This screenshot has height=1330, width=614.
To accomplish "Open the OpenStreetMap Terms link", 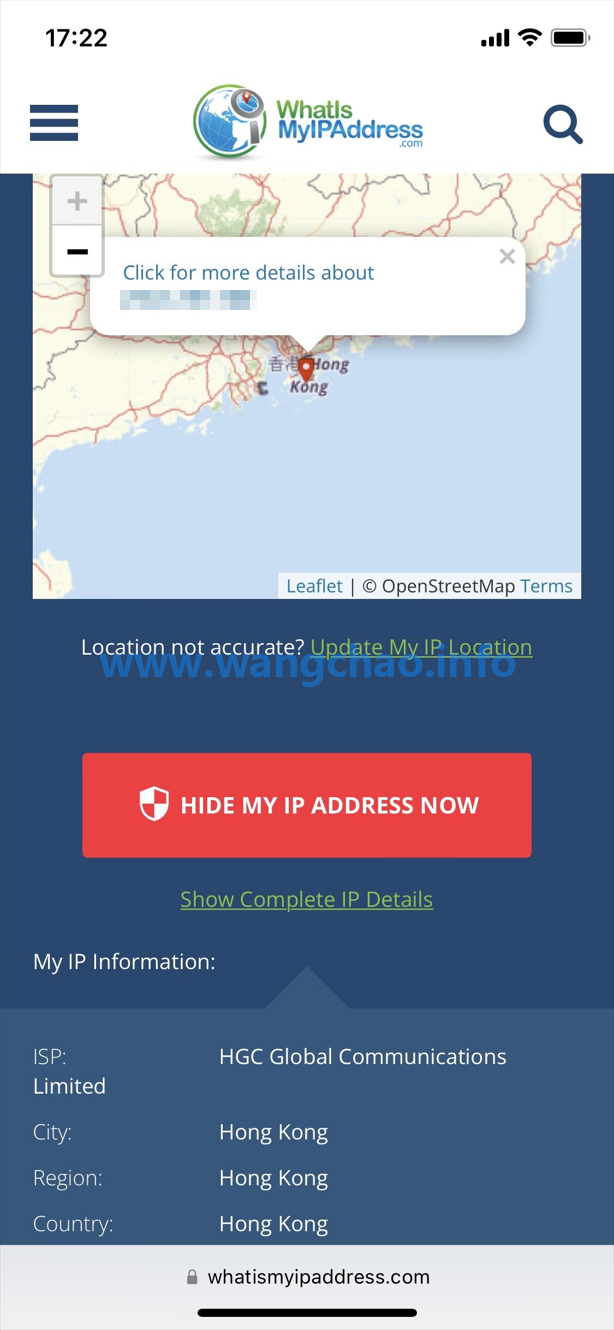I will pyautogui.click(x=546, y=586).
